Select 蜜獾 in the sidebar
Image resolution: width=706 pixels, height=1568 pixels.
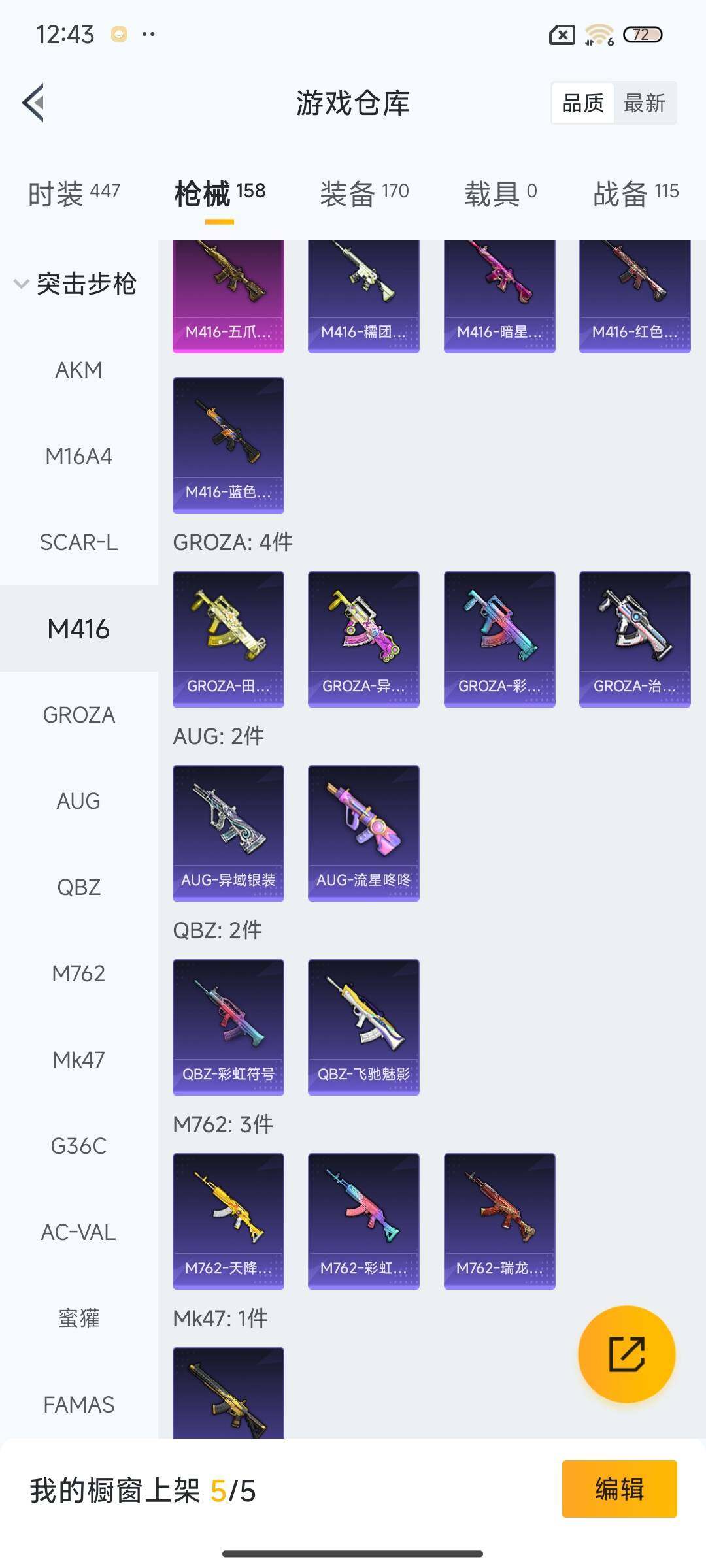pos(78,1318)
